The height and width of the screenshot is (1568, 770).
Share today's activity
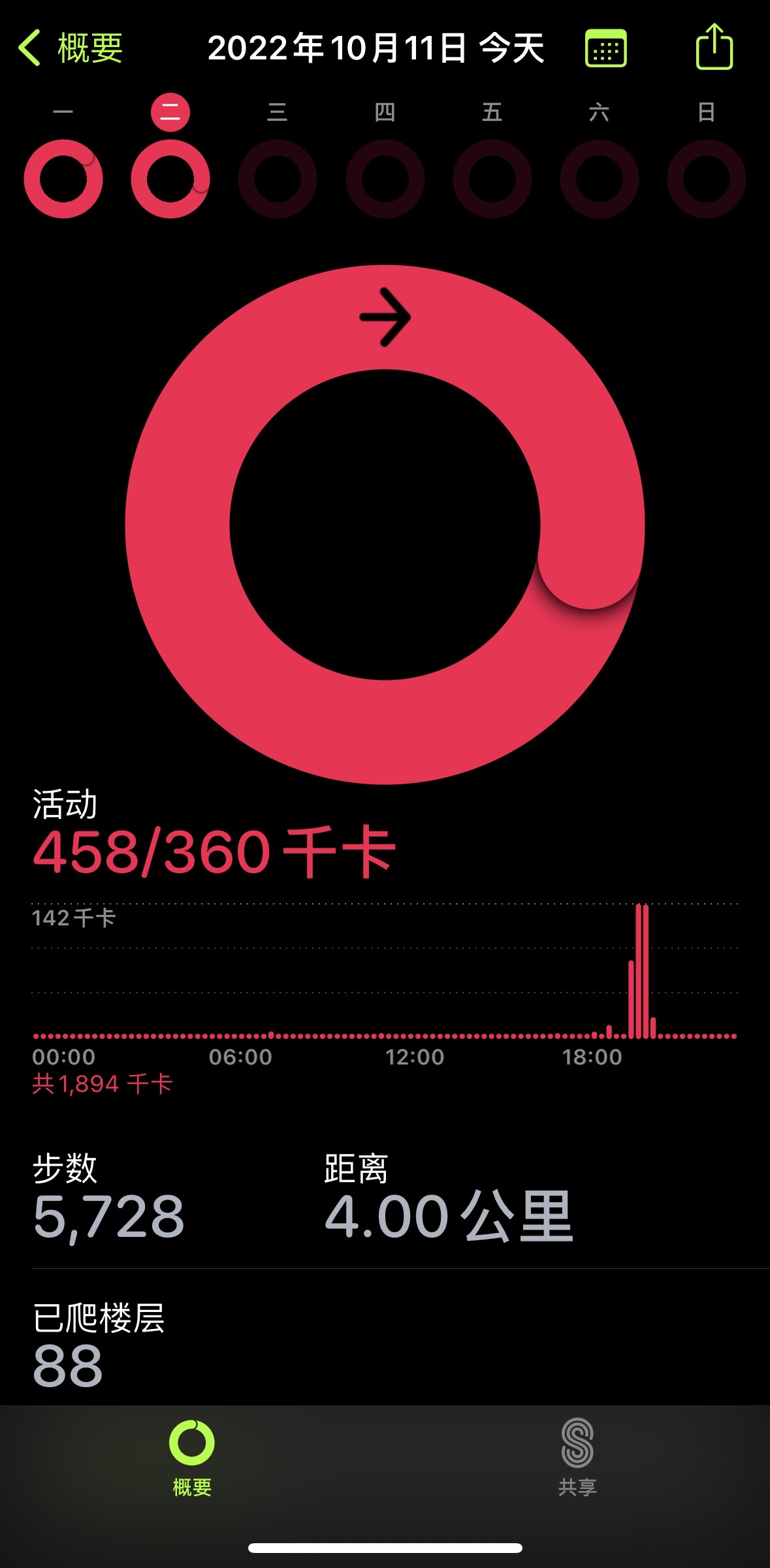714,46
